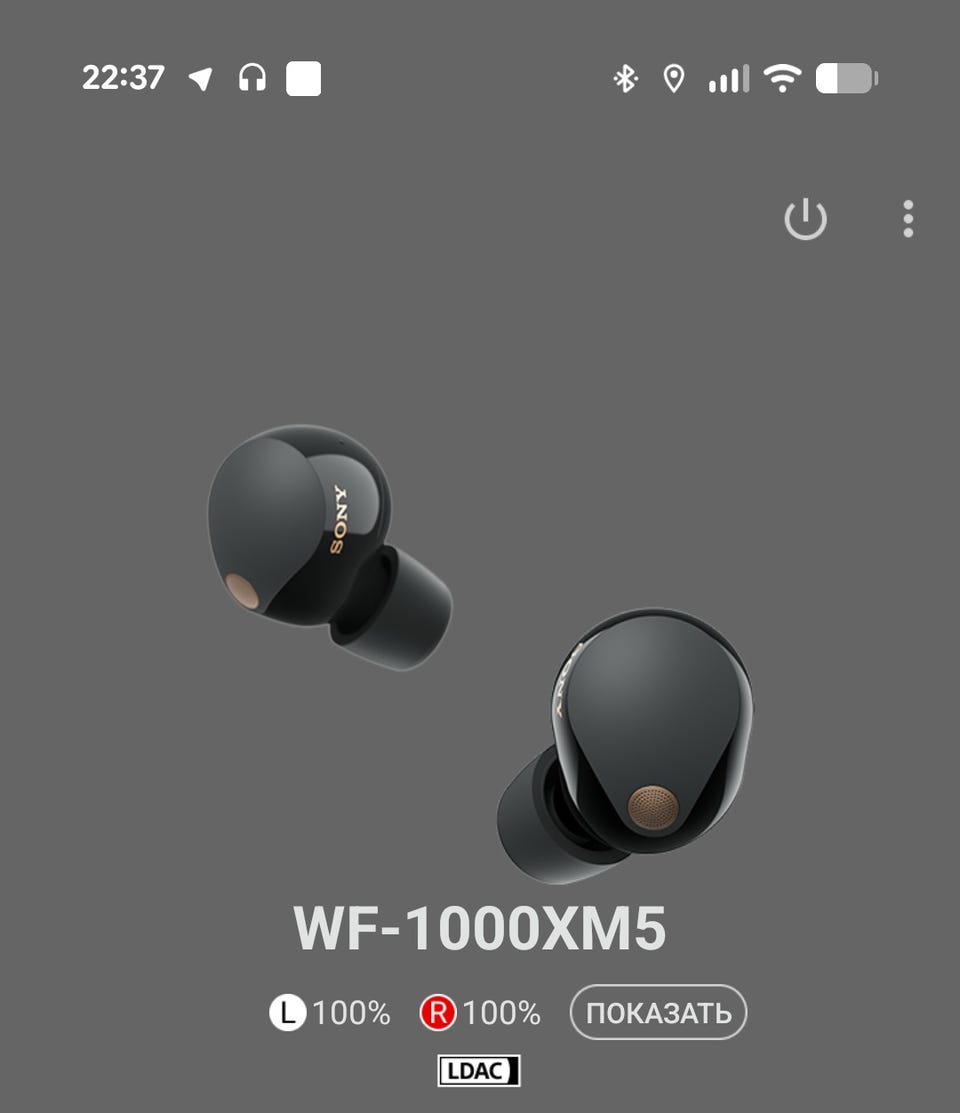Open the three-dot overflow menu
The width and height of the screenshot is (960, 1113).
coord(908,219)
